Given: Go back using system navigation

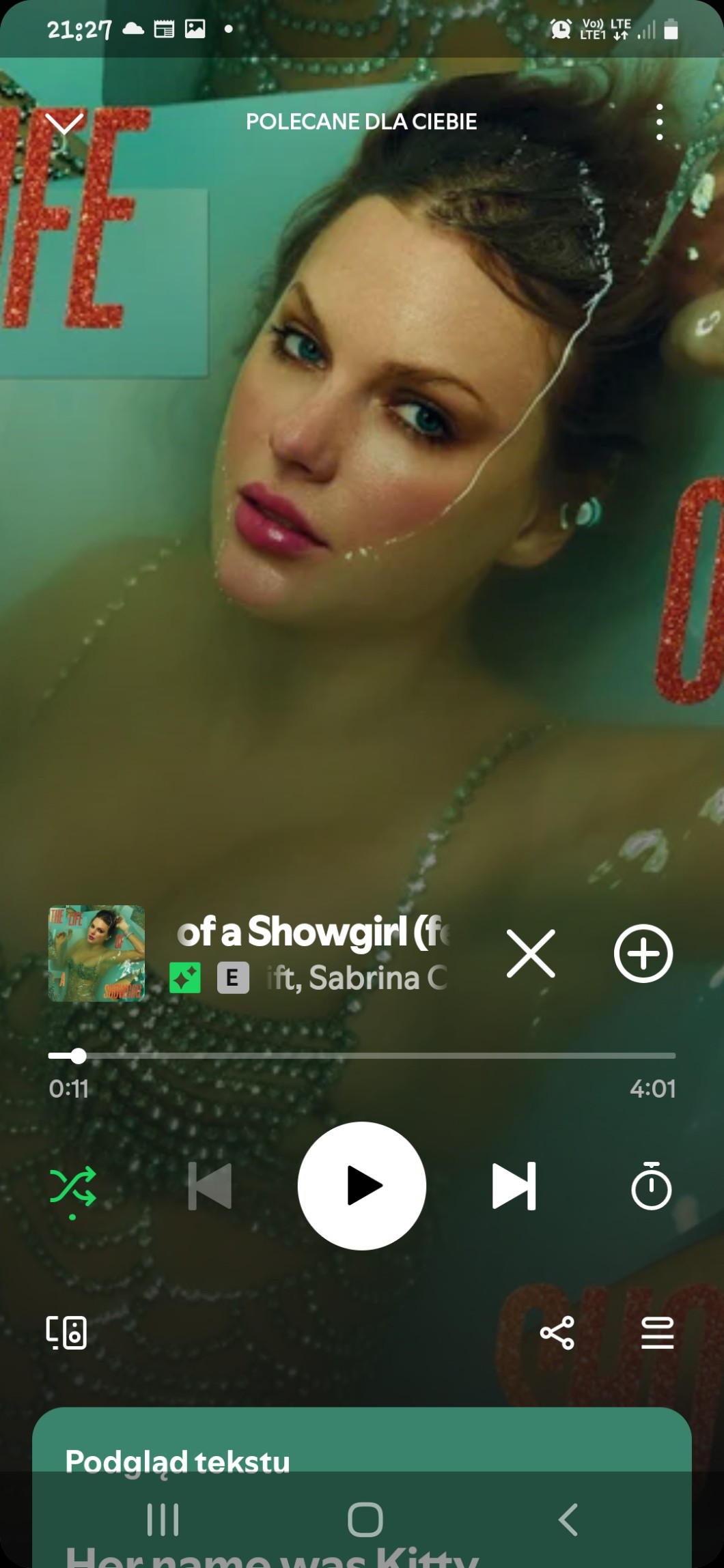Looking at the screenshot, I should pos(568,1520).
